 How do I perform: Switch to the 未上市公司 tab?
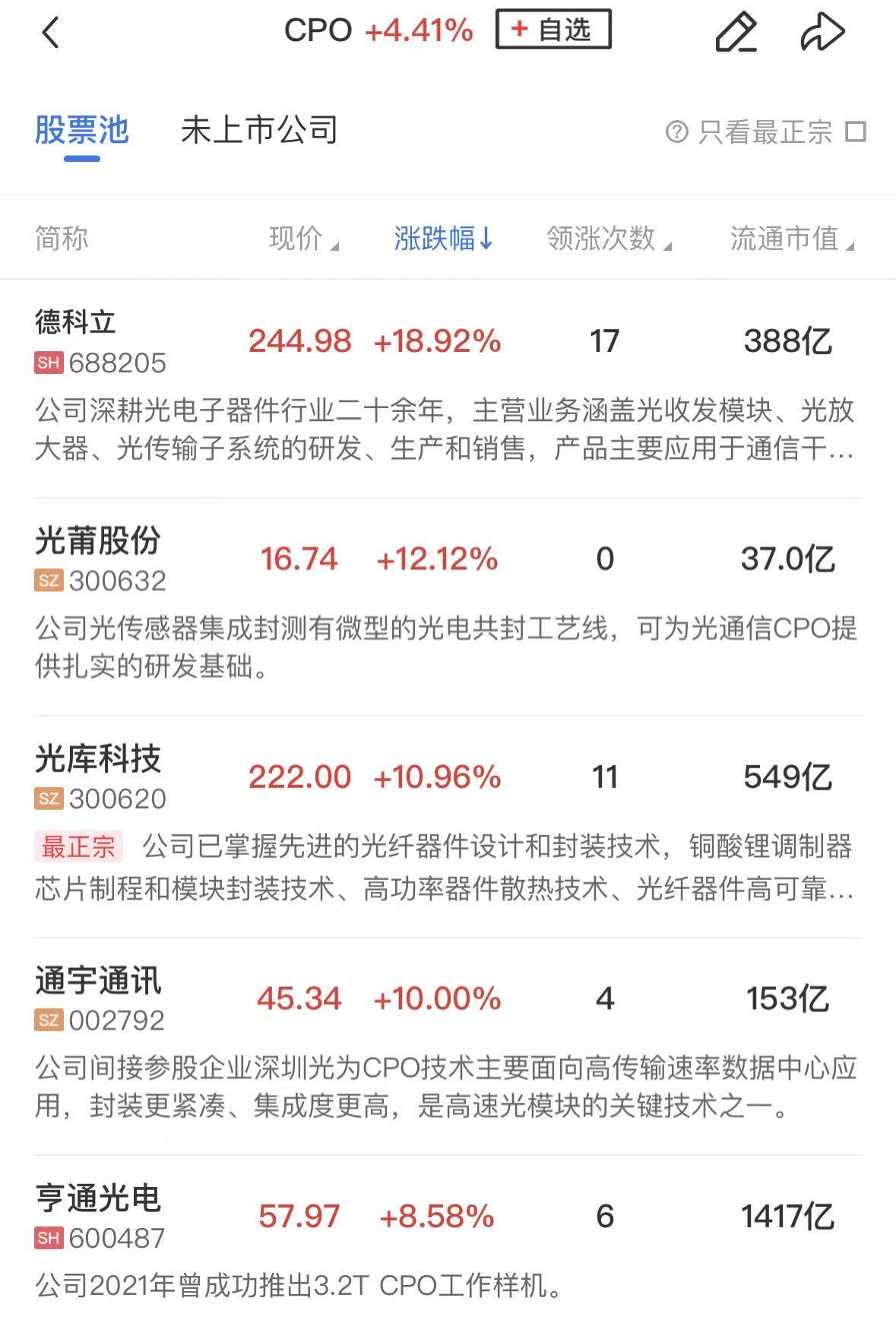pyautogui.click(x=259, y=131)
